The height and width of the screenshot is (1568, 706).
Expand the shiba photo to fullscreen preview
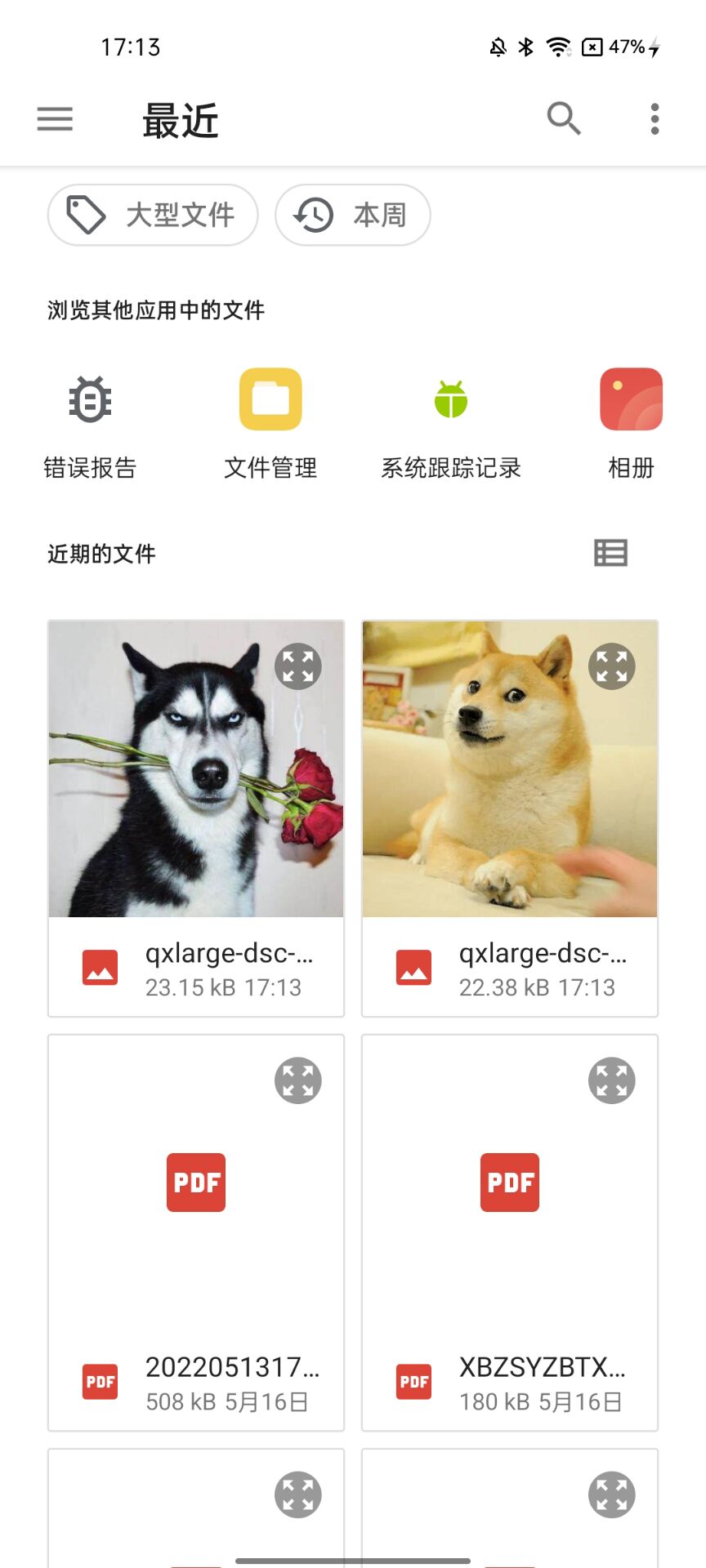tap(611, 666)
